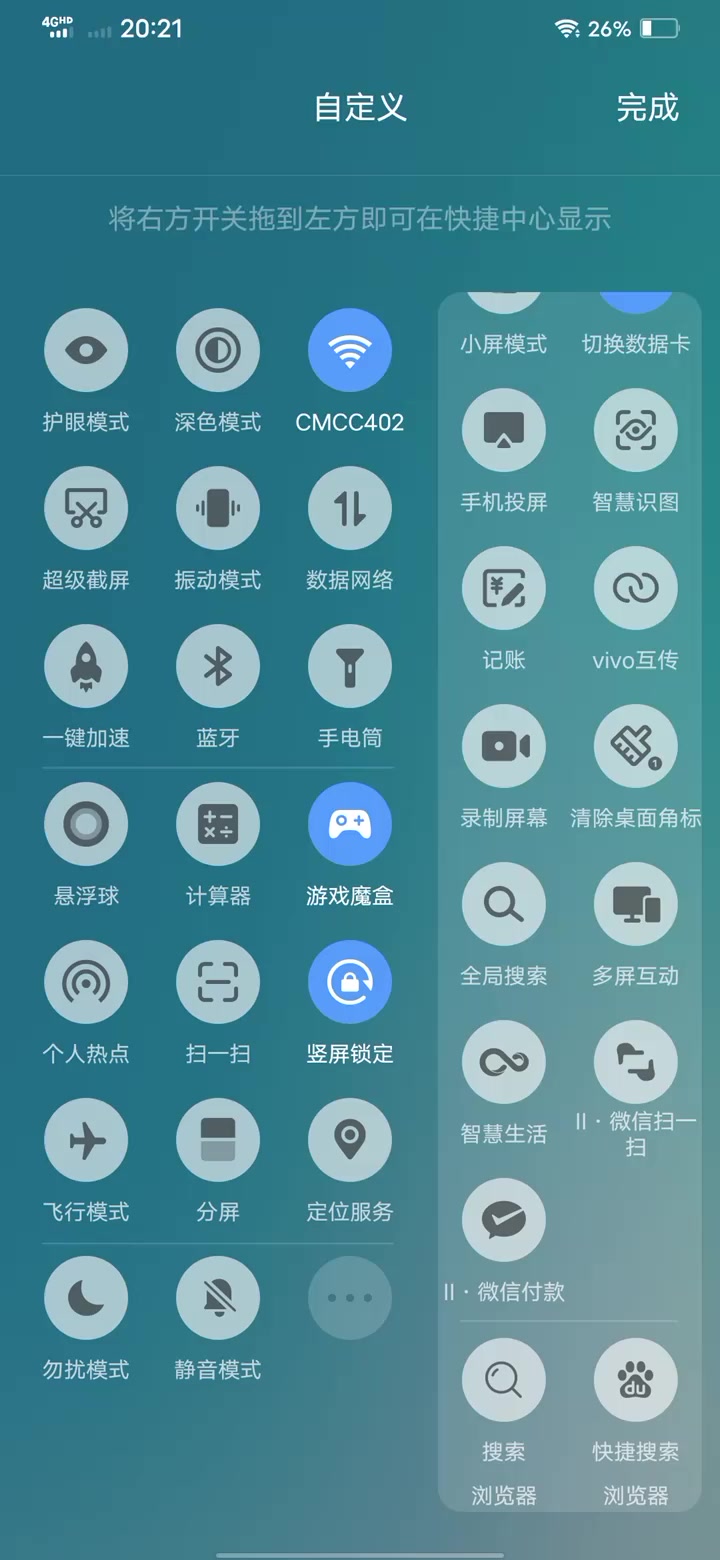Enable 飞行模式 airplane mode

coord(86,1140)
